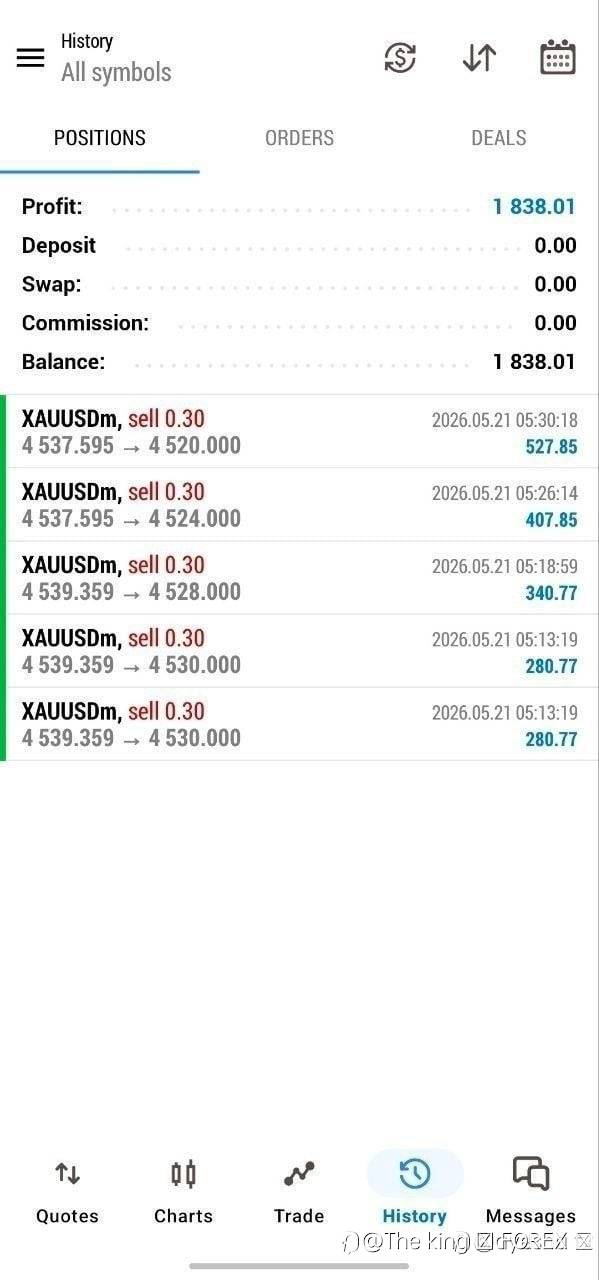Go to Quotes in bottom navigation

point(67,1190)
